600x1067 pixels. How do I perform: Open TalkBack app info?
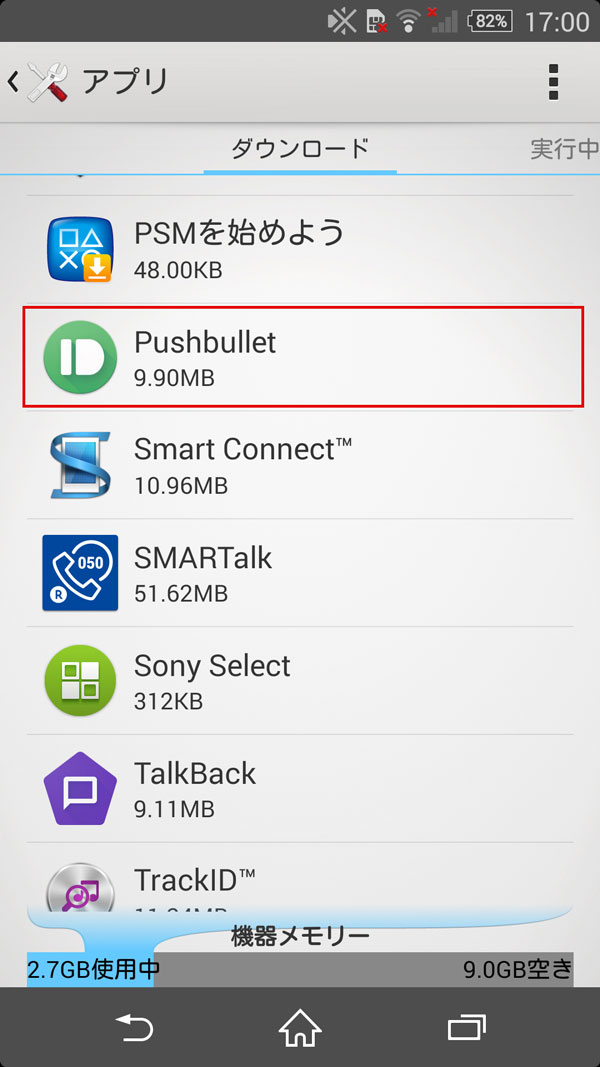point(300,789)
